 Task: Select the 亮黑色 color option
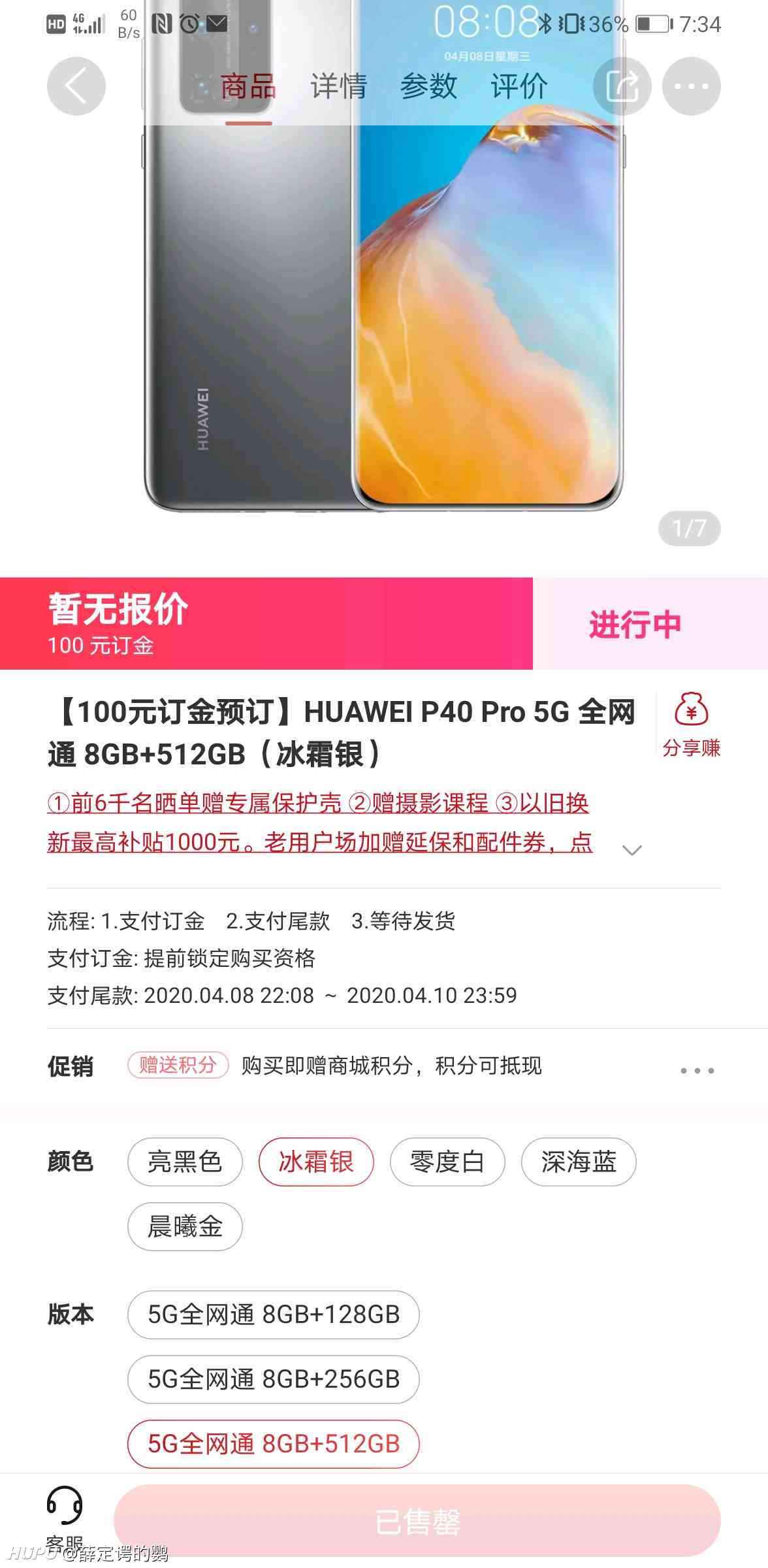coord(185,1162)
